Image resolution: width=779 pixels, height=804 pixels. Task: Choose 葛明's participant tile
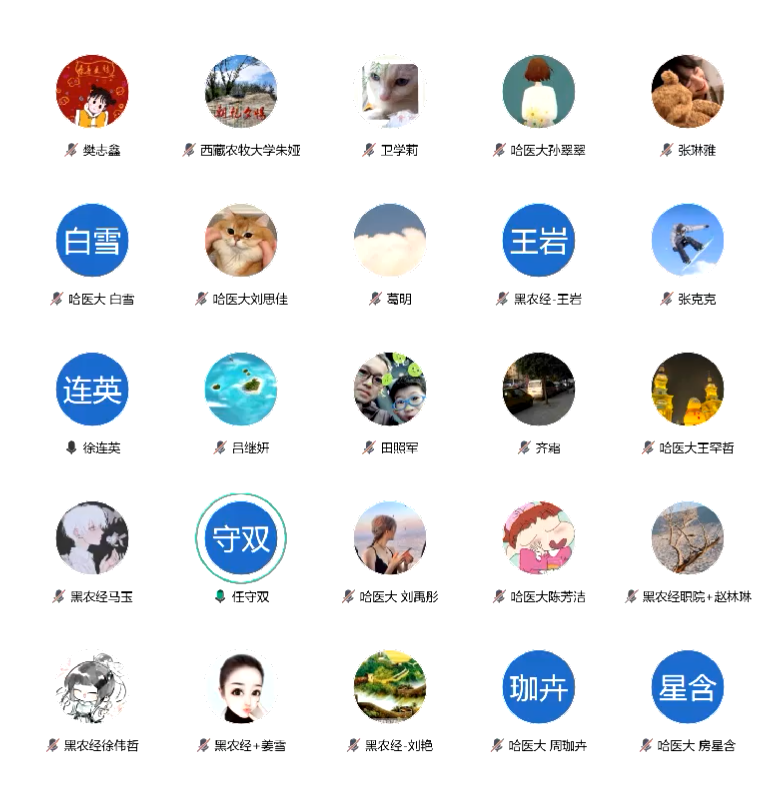tap(390, 241)
